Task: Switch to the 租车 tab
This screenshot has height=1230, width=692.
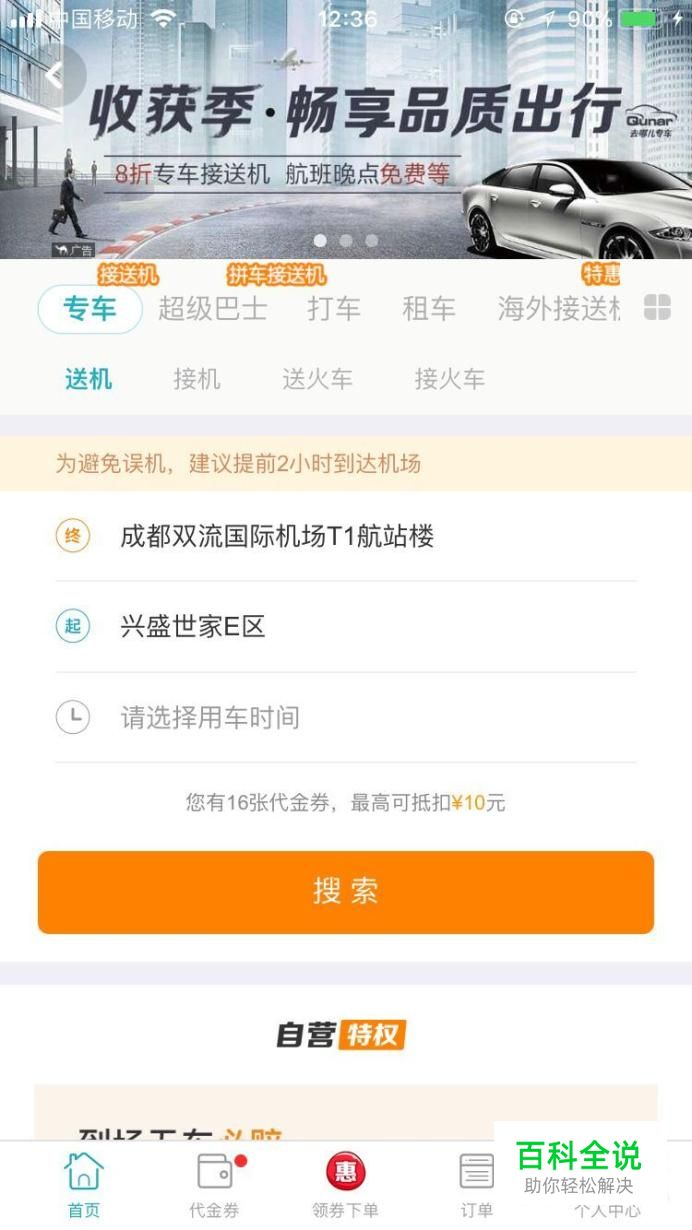Action: point(429,309)
